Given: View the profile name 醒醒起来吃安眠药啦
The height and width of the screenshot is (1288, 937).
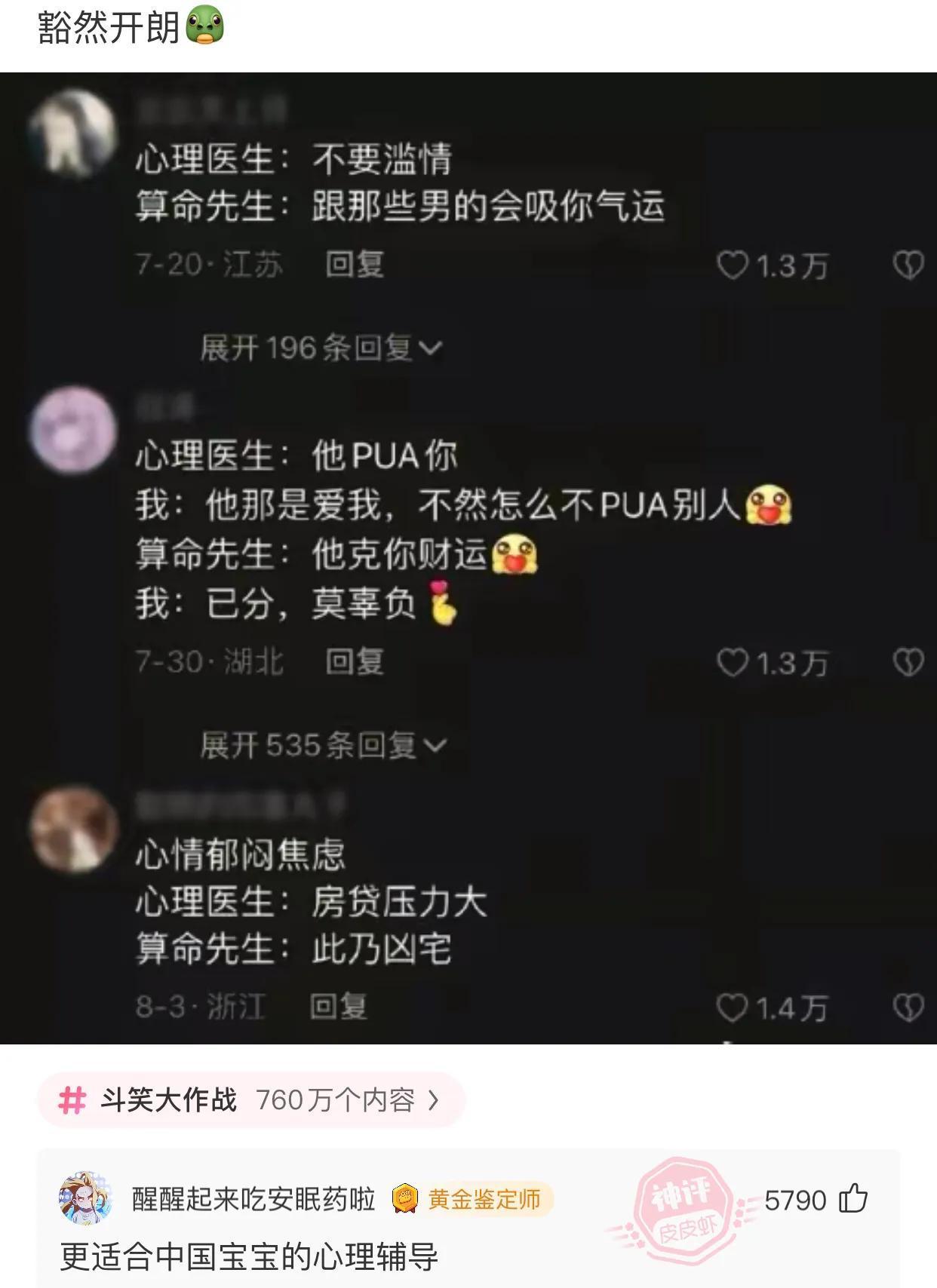Looking at the screenshot, I should [x=253, y=1198].
